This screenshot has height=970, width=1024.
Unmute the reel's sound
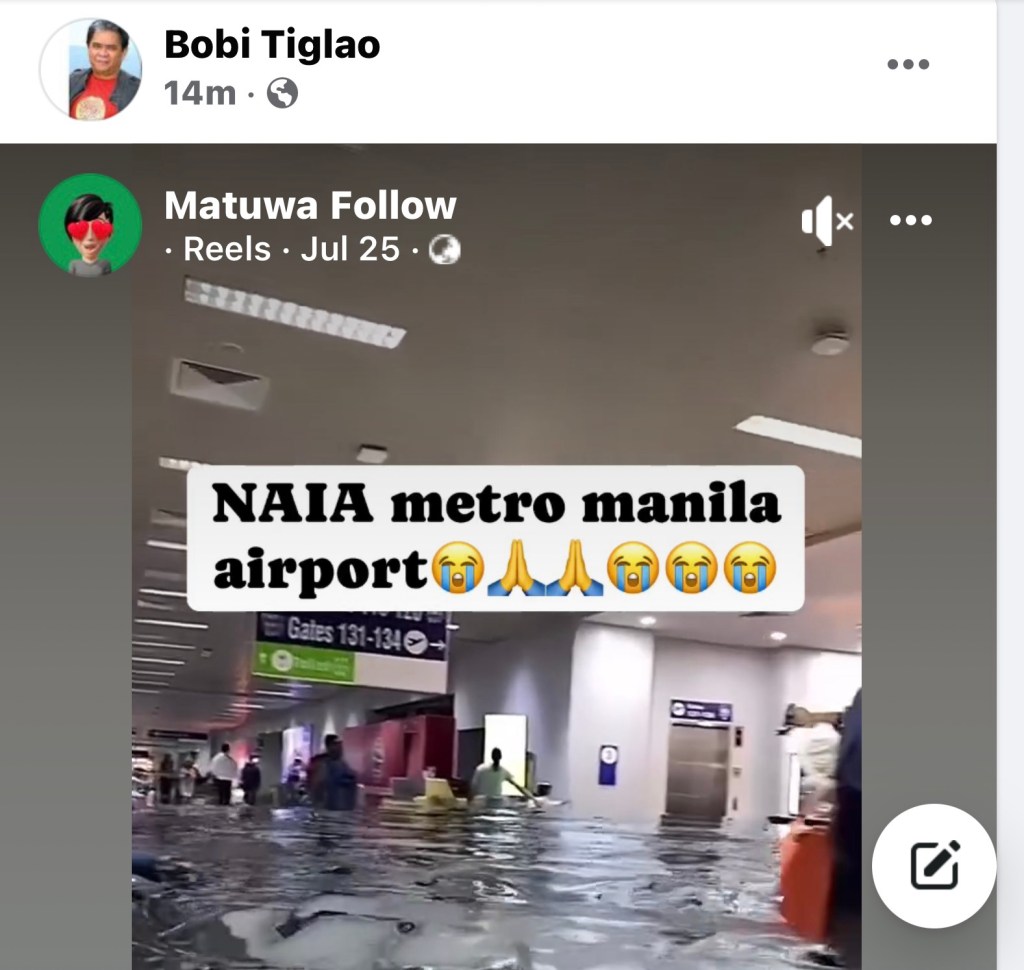click(x=827, y=221)
